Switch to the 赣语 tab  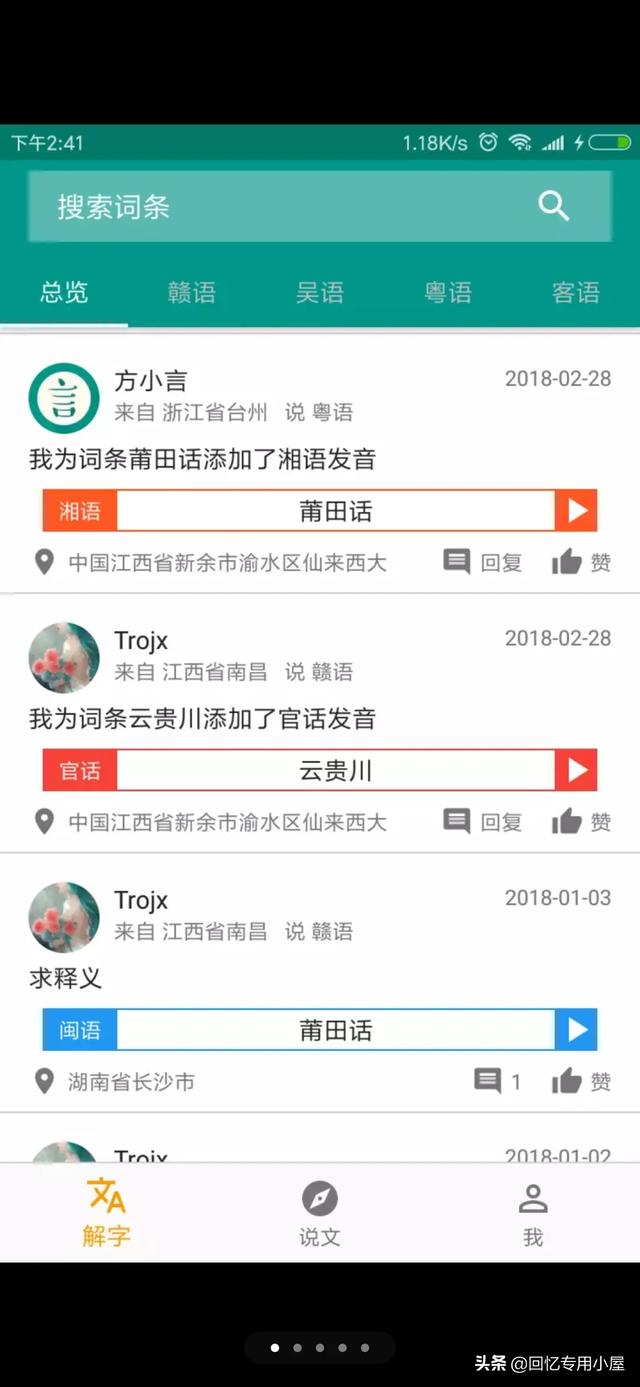(192, 292)
